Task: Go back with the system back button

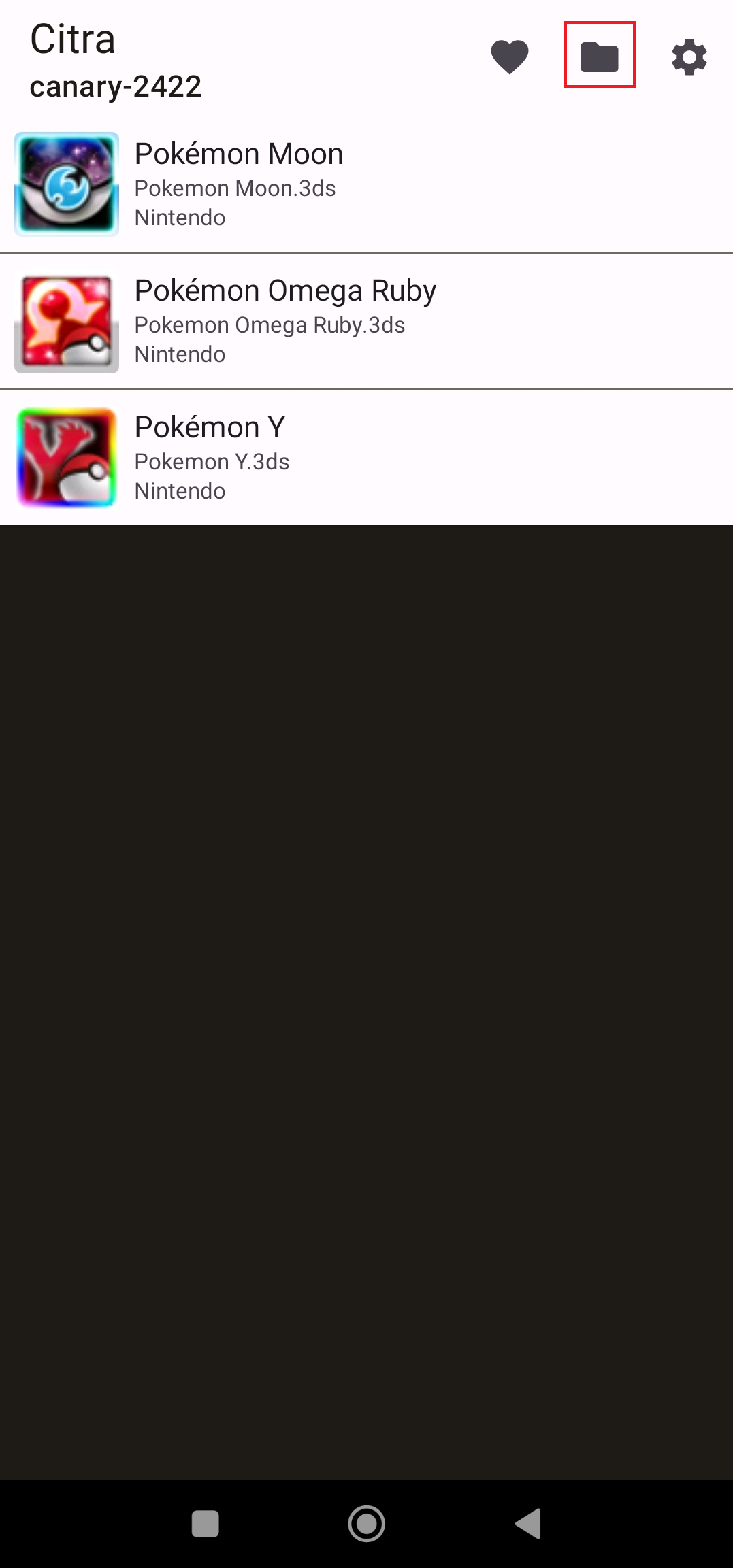Action: [528, 1523]
